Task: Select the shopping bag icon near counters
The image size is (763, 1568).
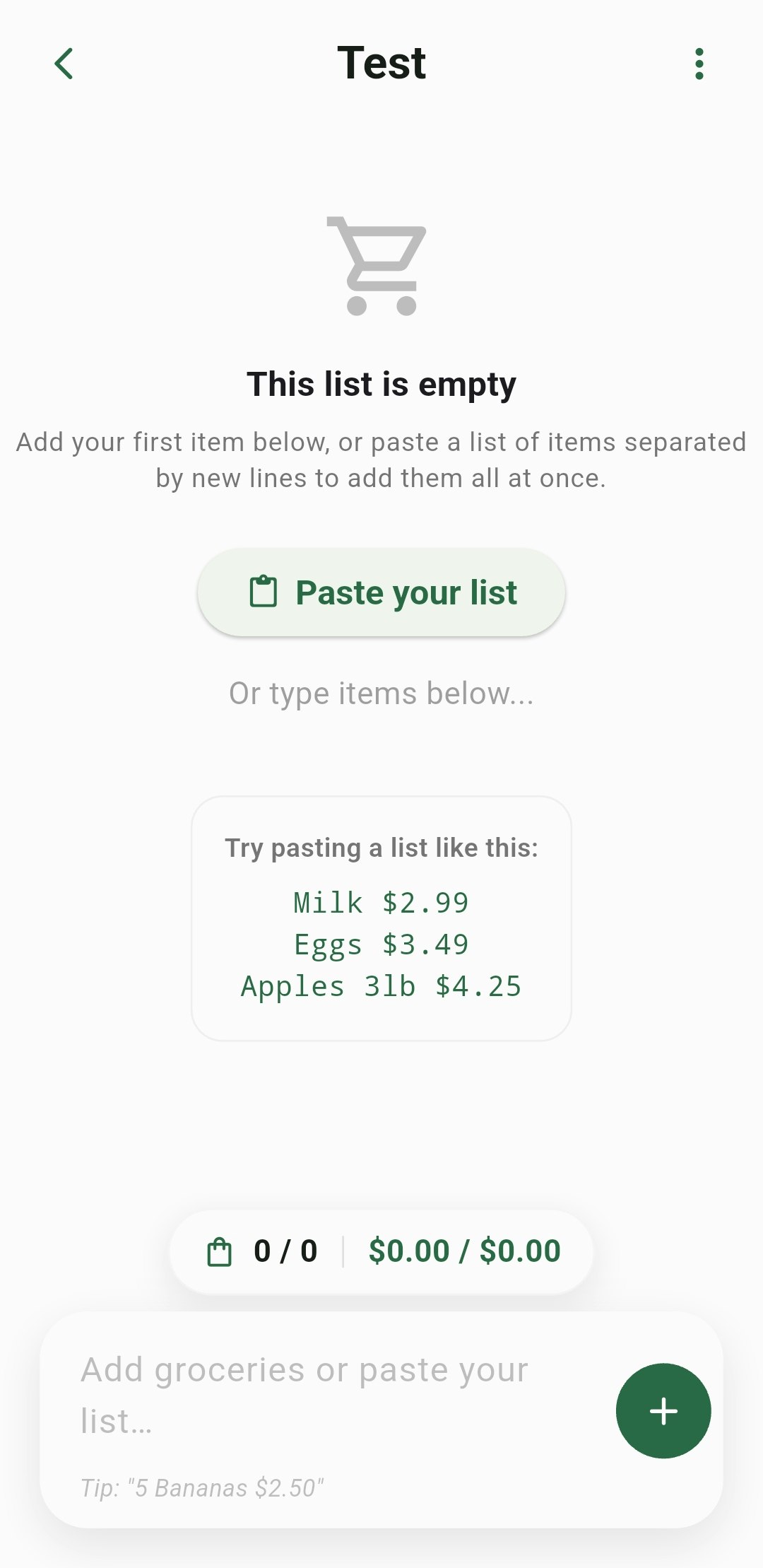Action: pos(222,1250)
